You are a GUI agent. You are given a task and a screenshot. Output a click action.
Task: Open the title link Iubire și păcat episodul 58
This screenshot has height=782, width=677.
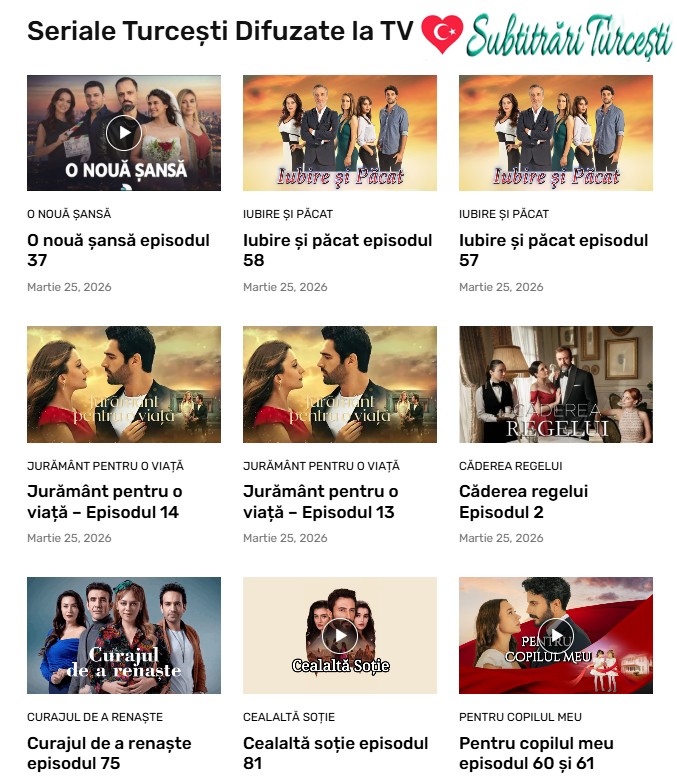(337, 250)
